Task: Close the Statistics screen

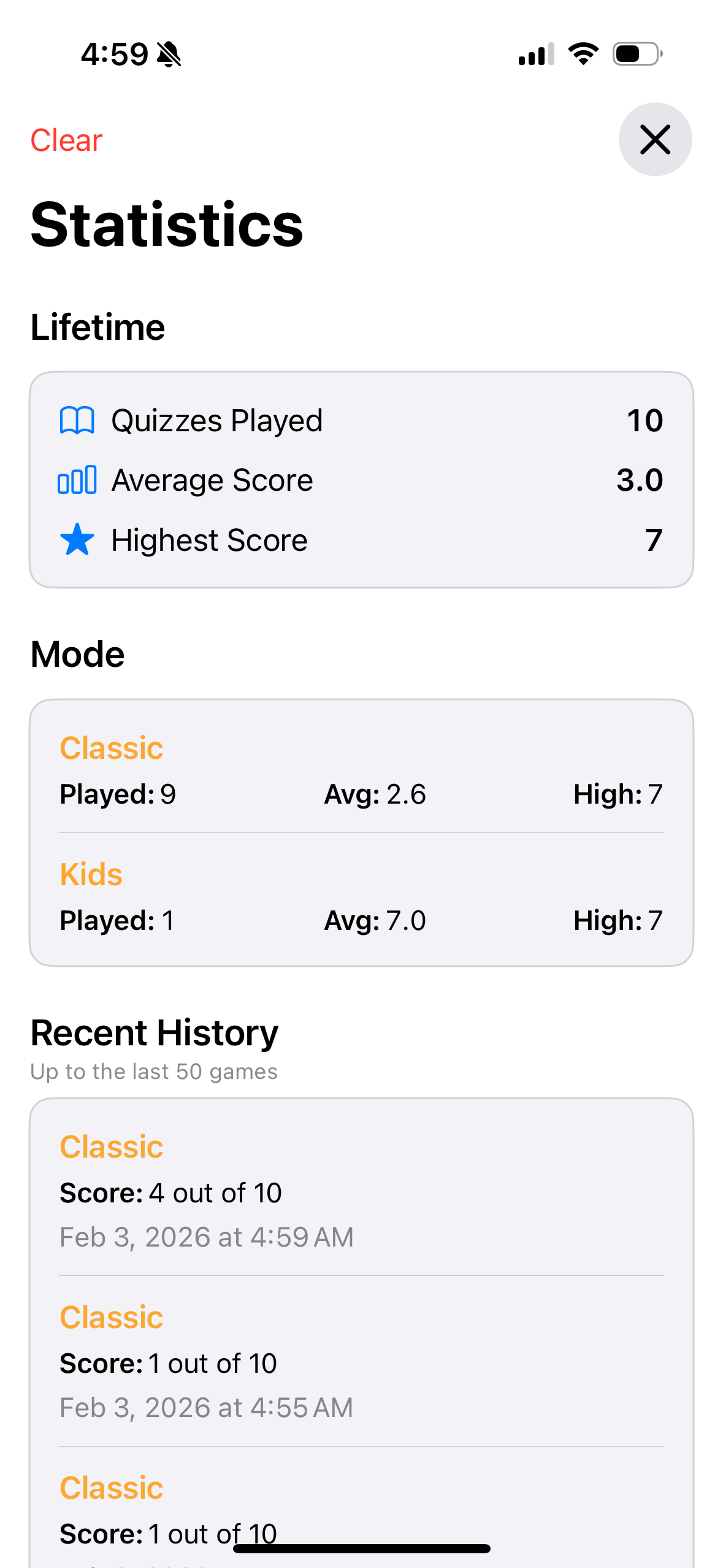Action: (x=654, y=139)
